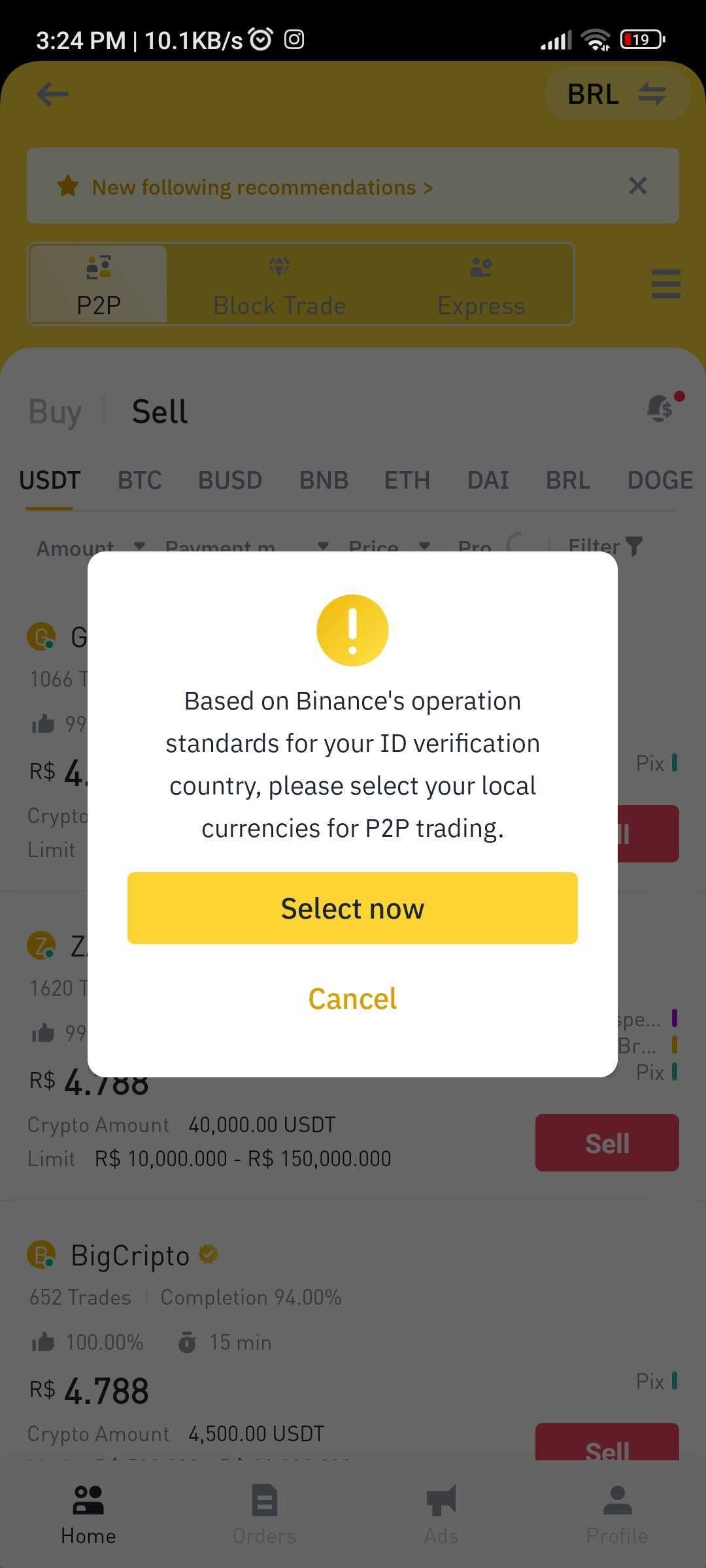Tap the Select now button
Screen dimensions: 706x1568
pyautogui.click(x=352, y=908)
